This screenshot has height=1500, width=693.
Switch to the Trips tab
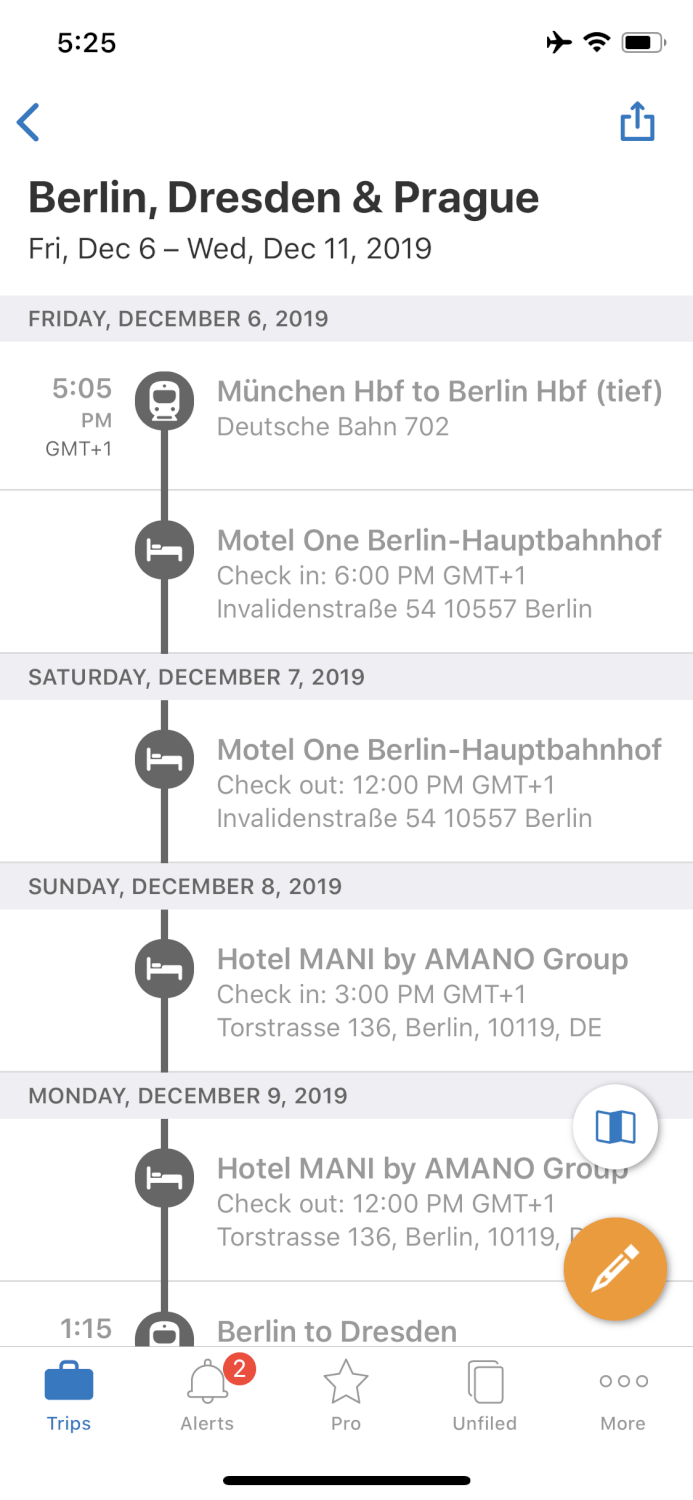[69, 1397]
